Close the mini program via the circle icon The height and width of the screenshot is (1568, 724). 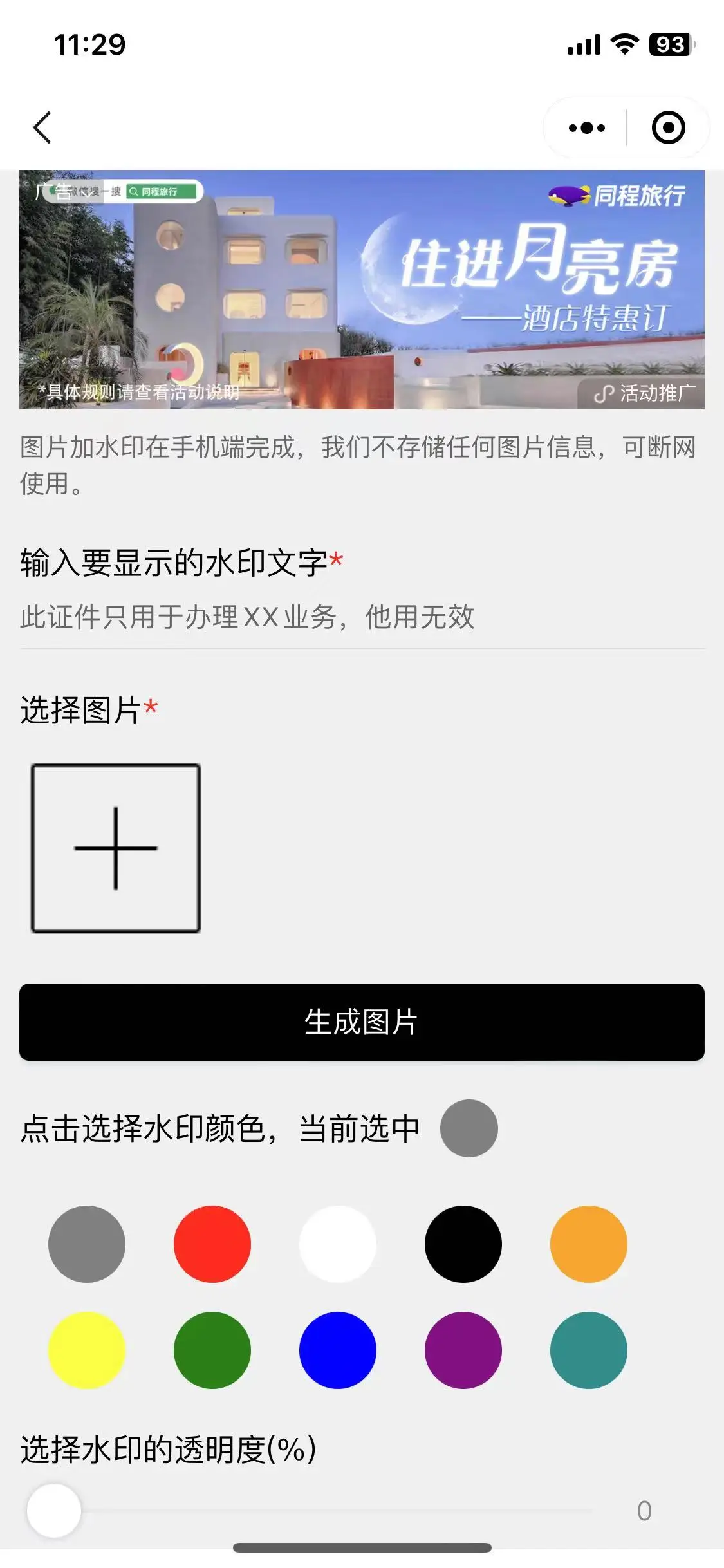tap(668, 127)
